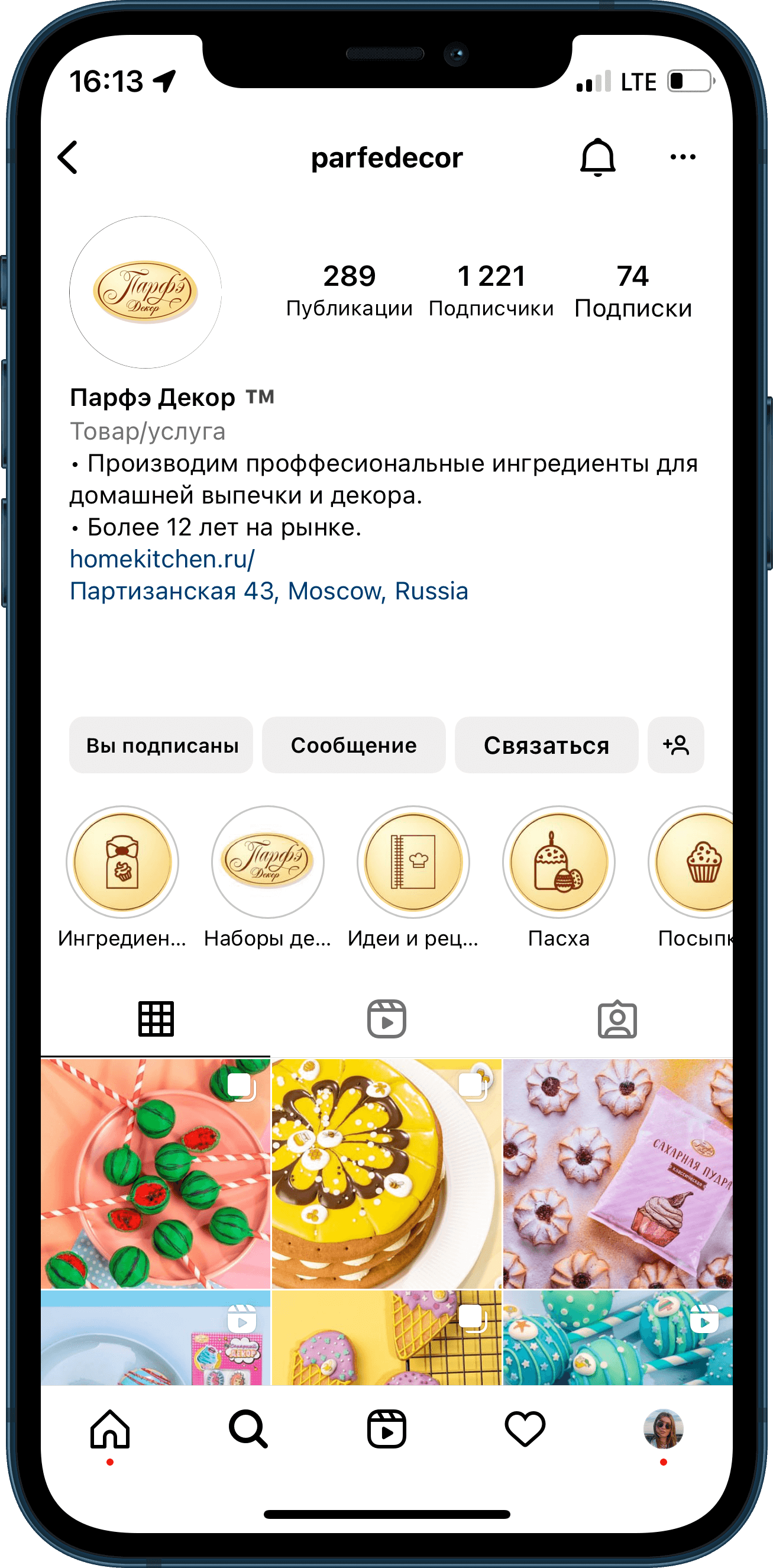
Task: View the 74 Подписки list
Action: (632, 291)
